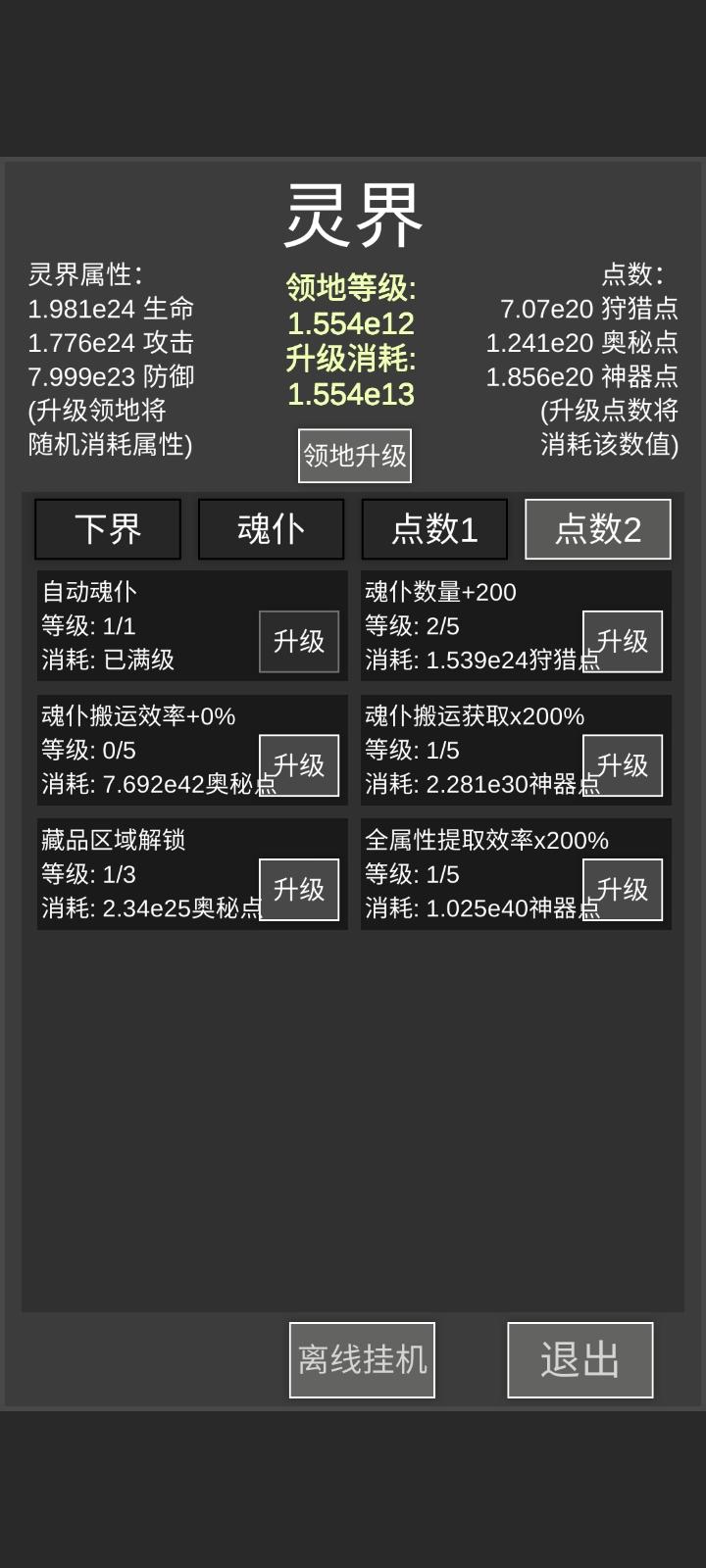
Task: Open the 魂仆 tab
Action: point(271,529)
